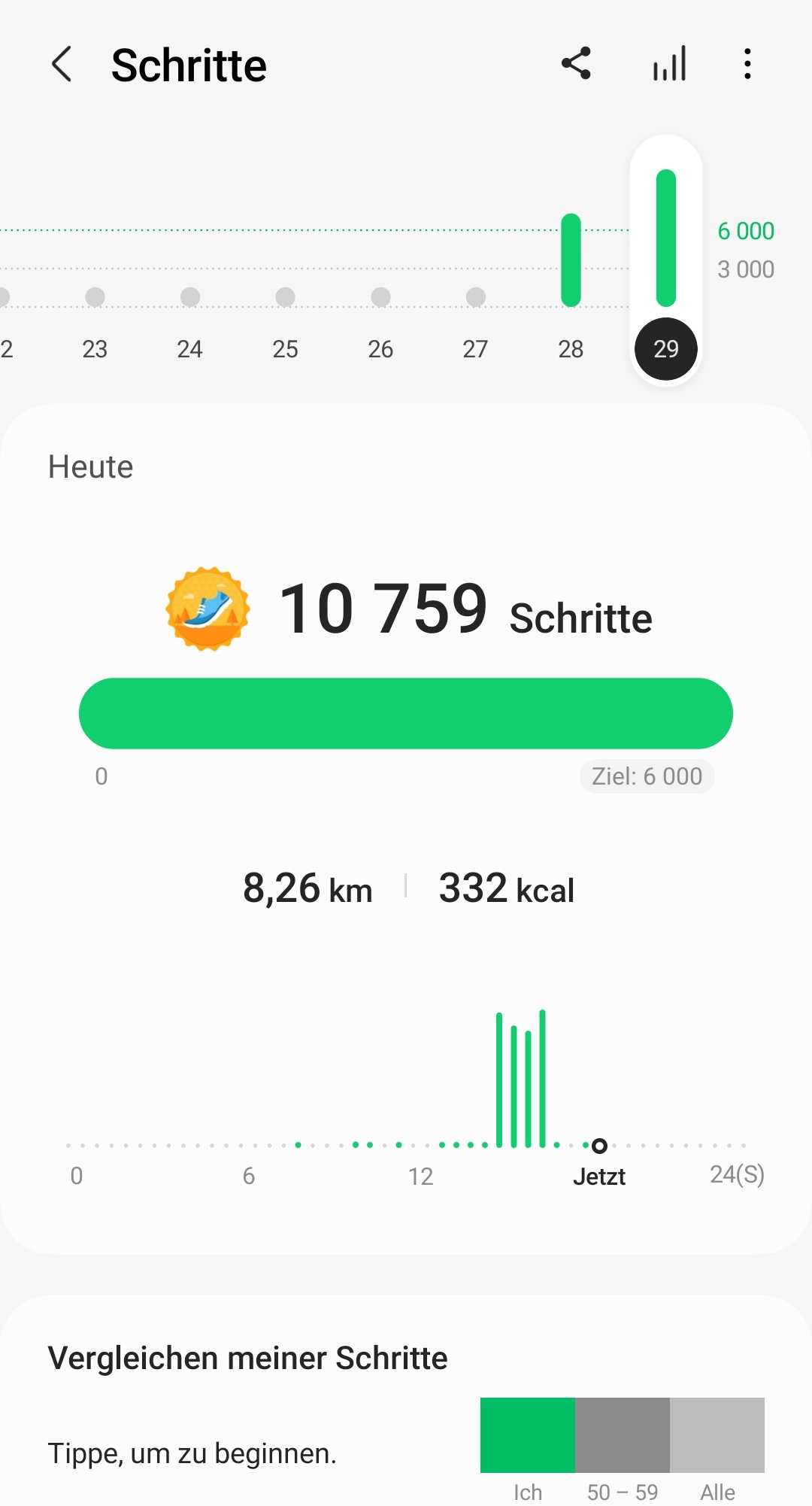The height and width of the screenshot is (1506, 812).
Task: Select day 26 in the step chart
Action: [x=380, y=348]
